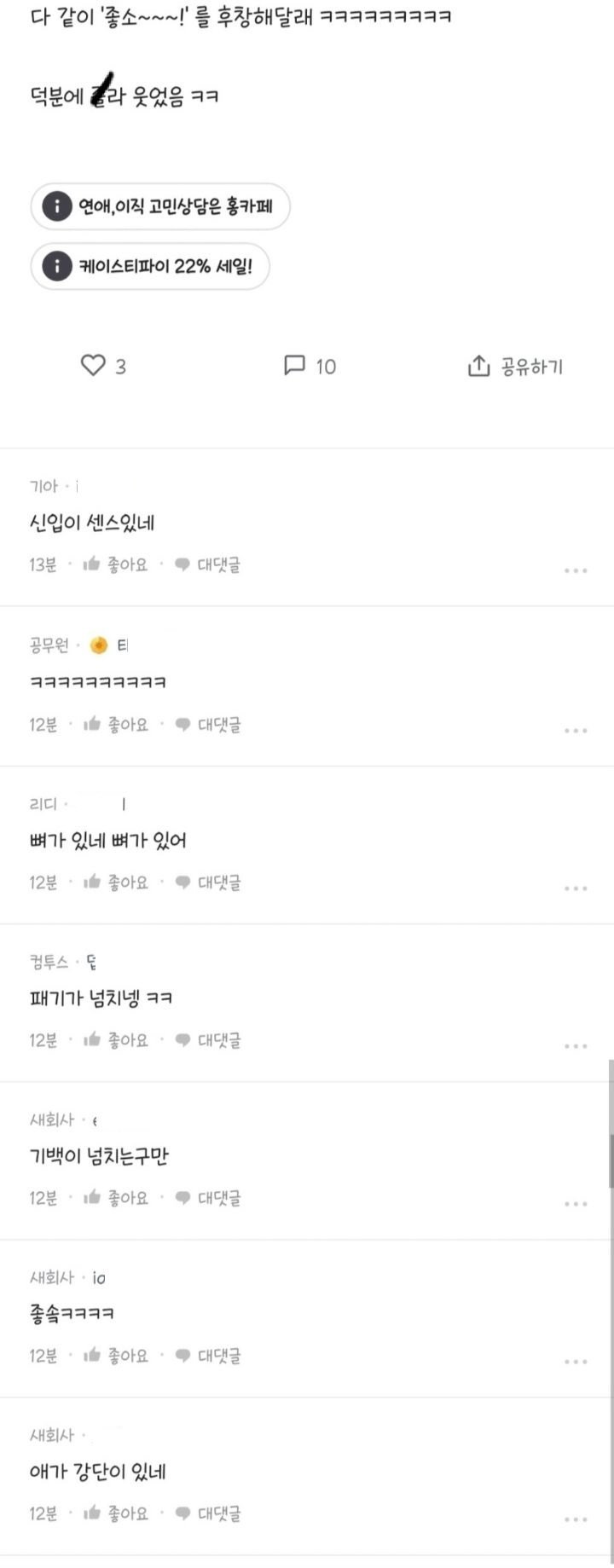
Task: Open more options for comment 신입이 센스있네
Action: 576,570
